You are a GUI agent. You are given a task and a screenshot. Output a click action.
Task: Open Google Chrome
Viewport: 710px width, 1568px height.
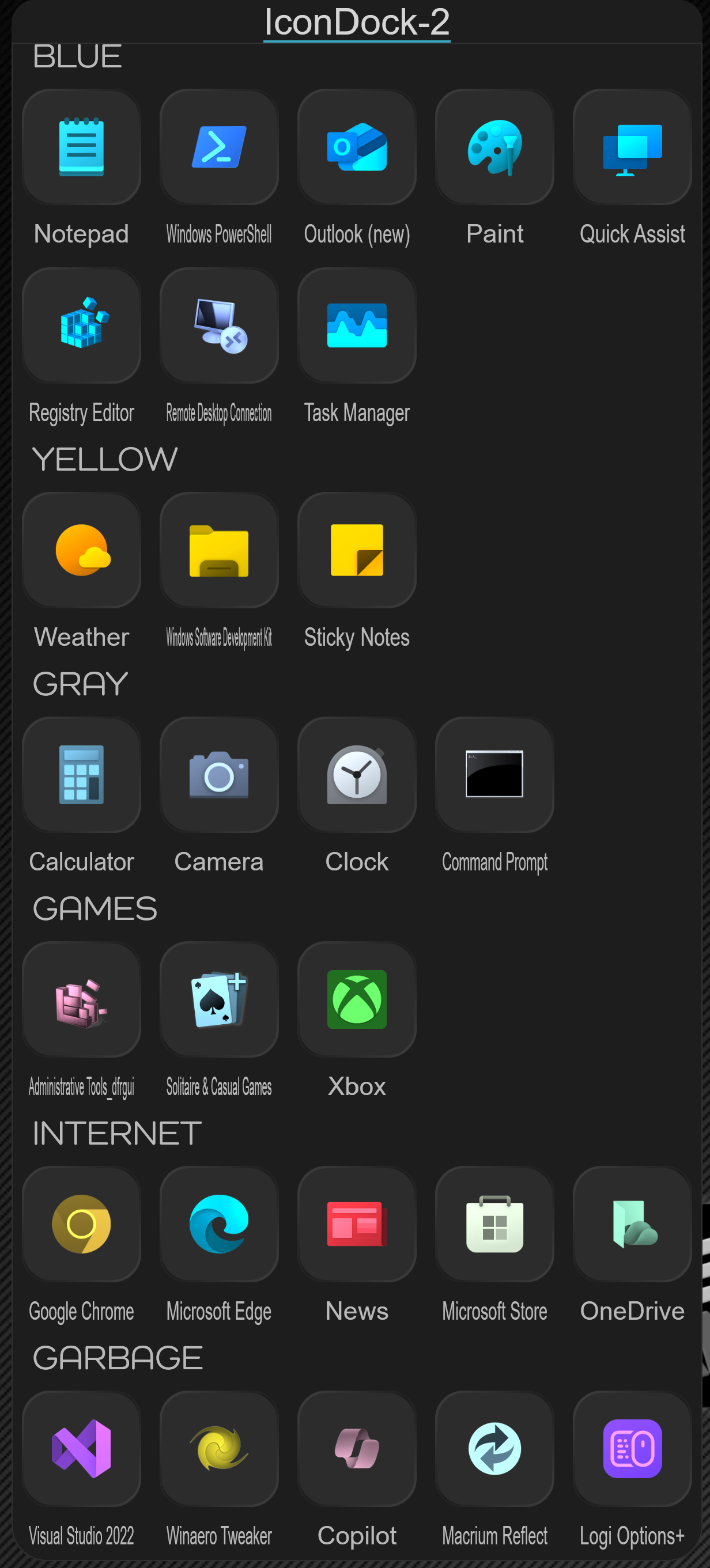tap(81, 1224)
